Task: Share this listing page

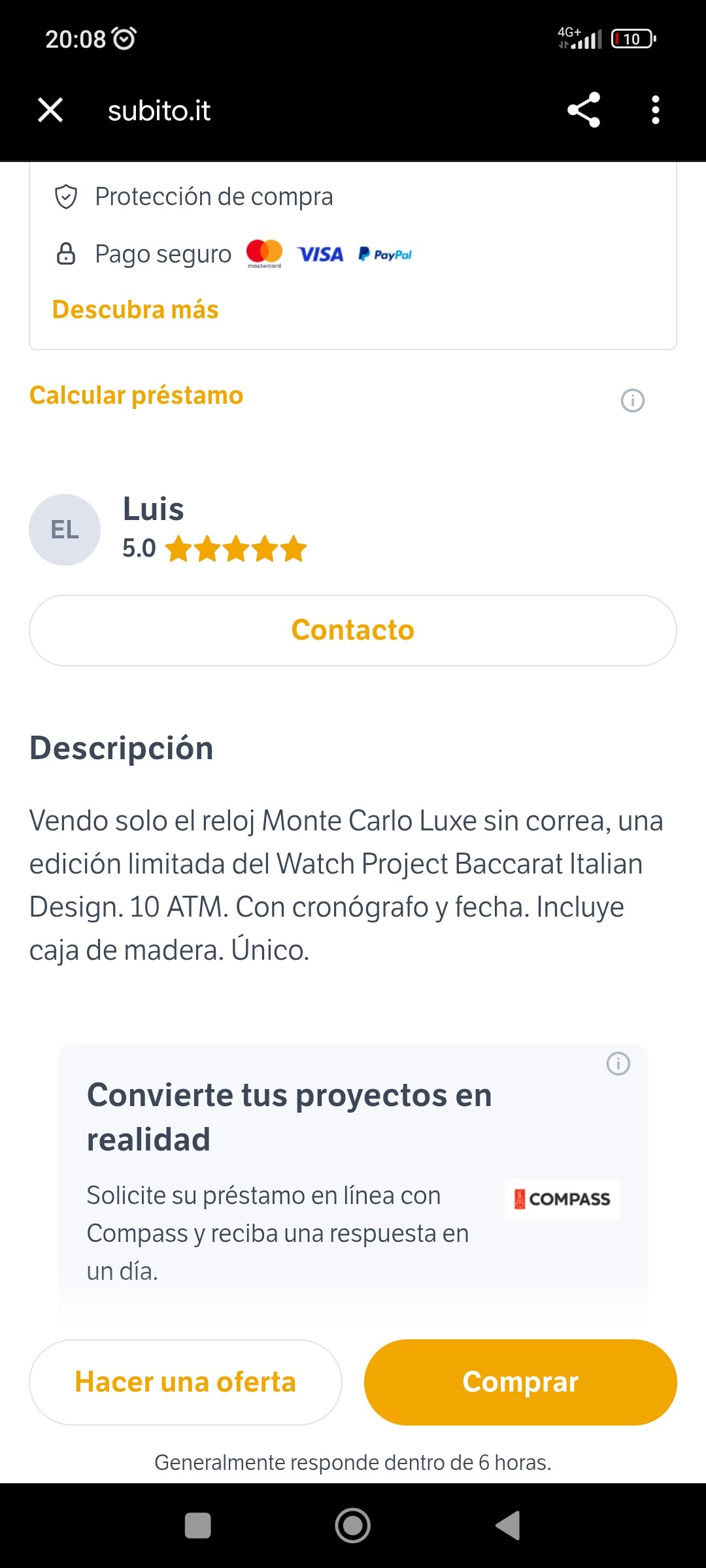Action: [584, 110]
